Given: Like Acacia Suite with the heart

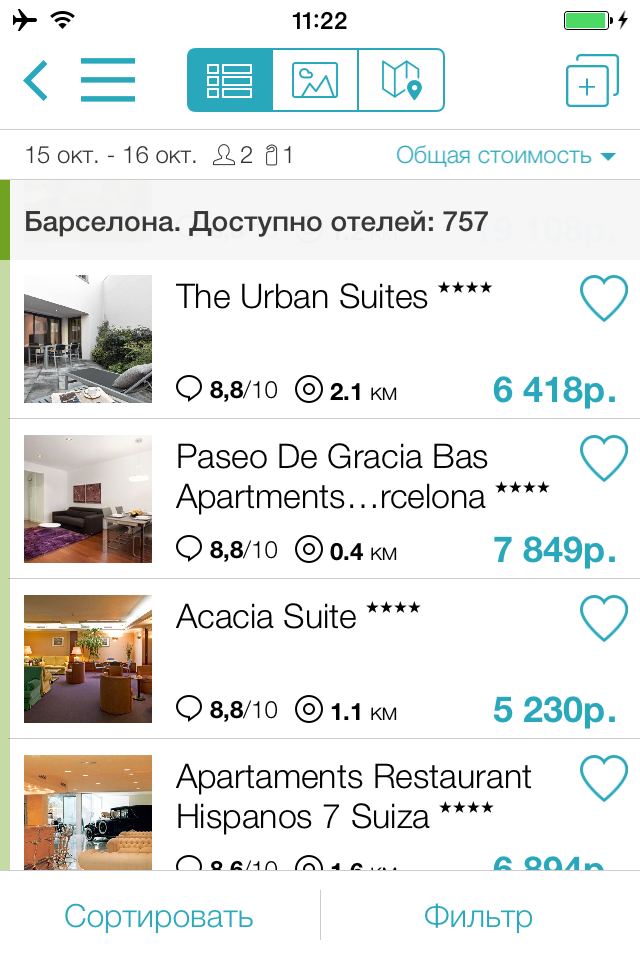Looking at the screenshot, I should pos(604,618).
